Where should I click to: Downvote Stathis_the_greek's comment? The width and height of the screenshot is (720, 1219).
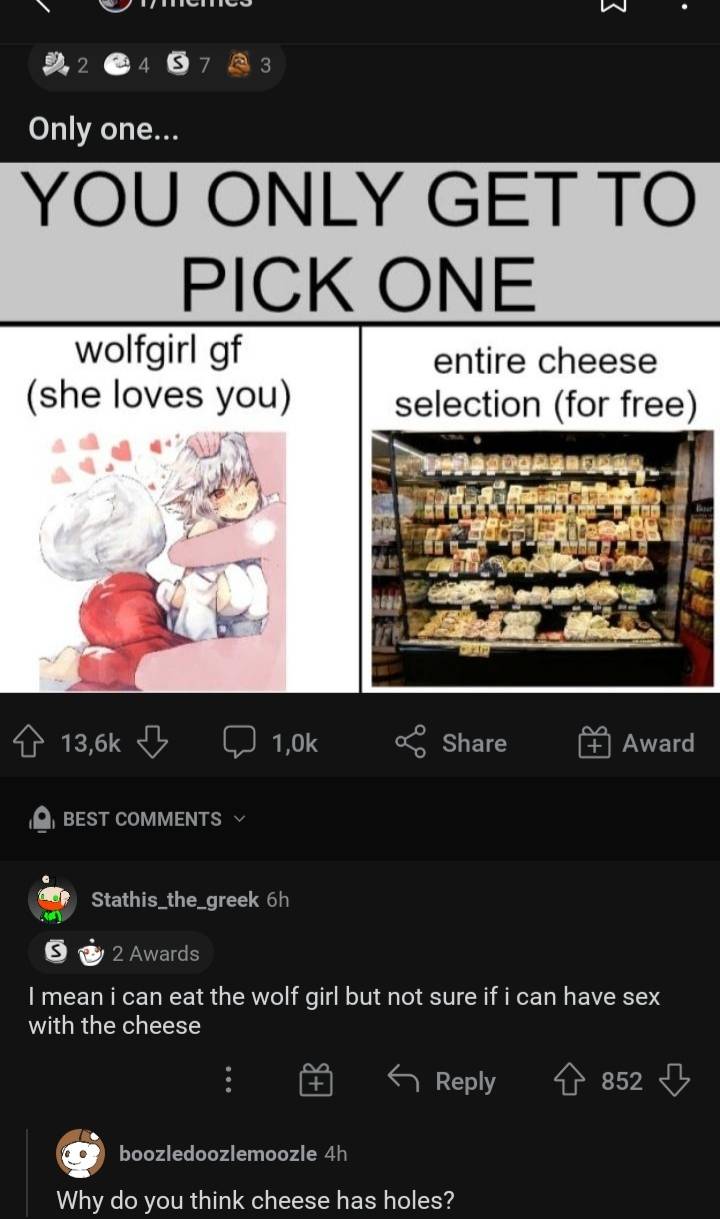(x=675, y=1081)
